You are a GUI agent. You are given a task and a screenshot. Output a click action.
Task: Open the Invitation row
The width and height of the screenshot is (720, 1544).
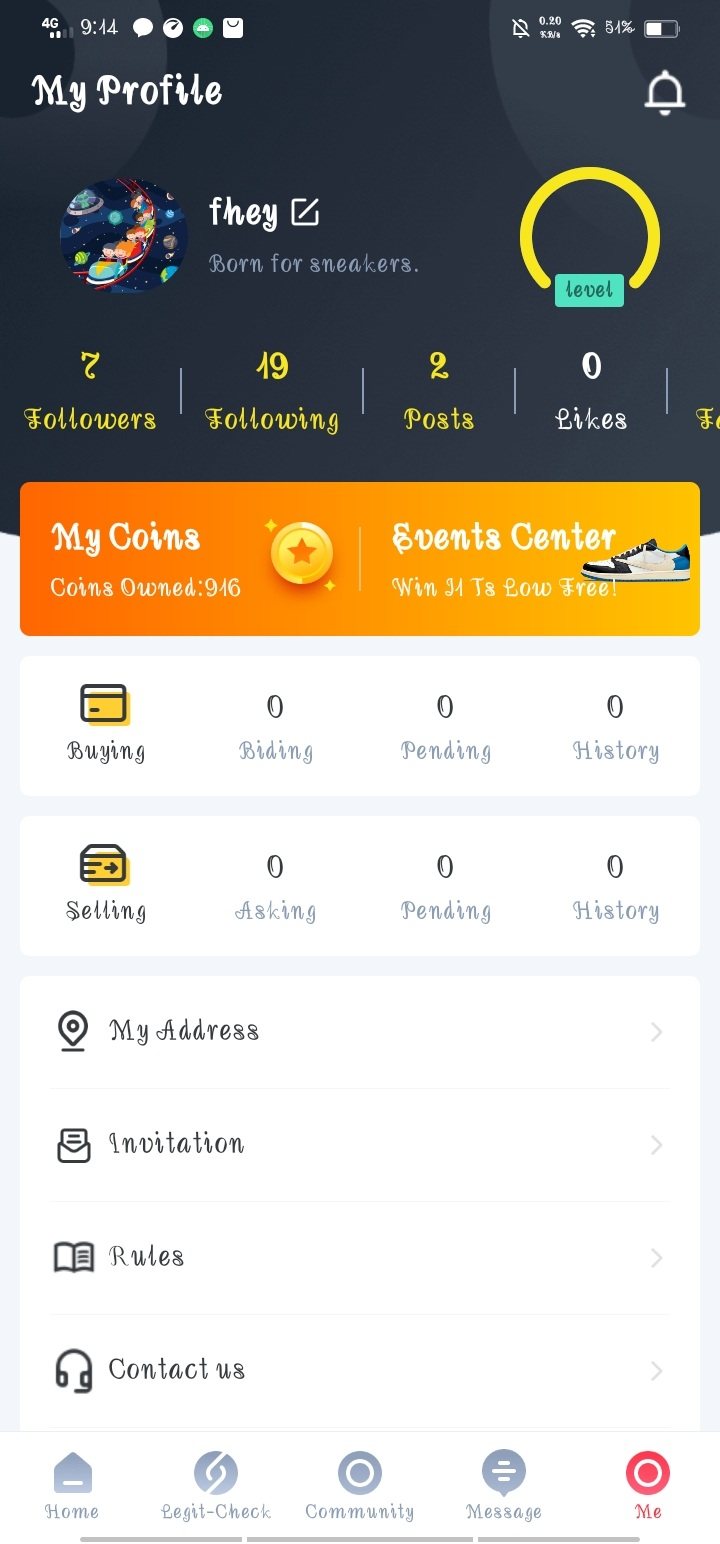[x=360, y=1144]
